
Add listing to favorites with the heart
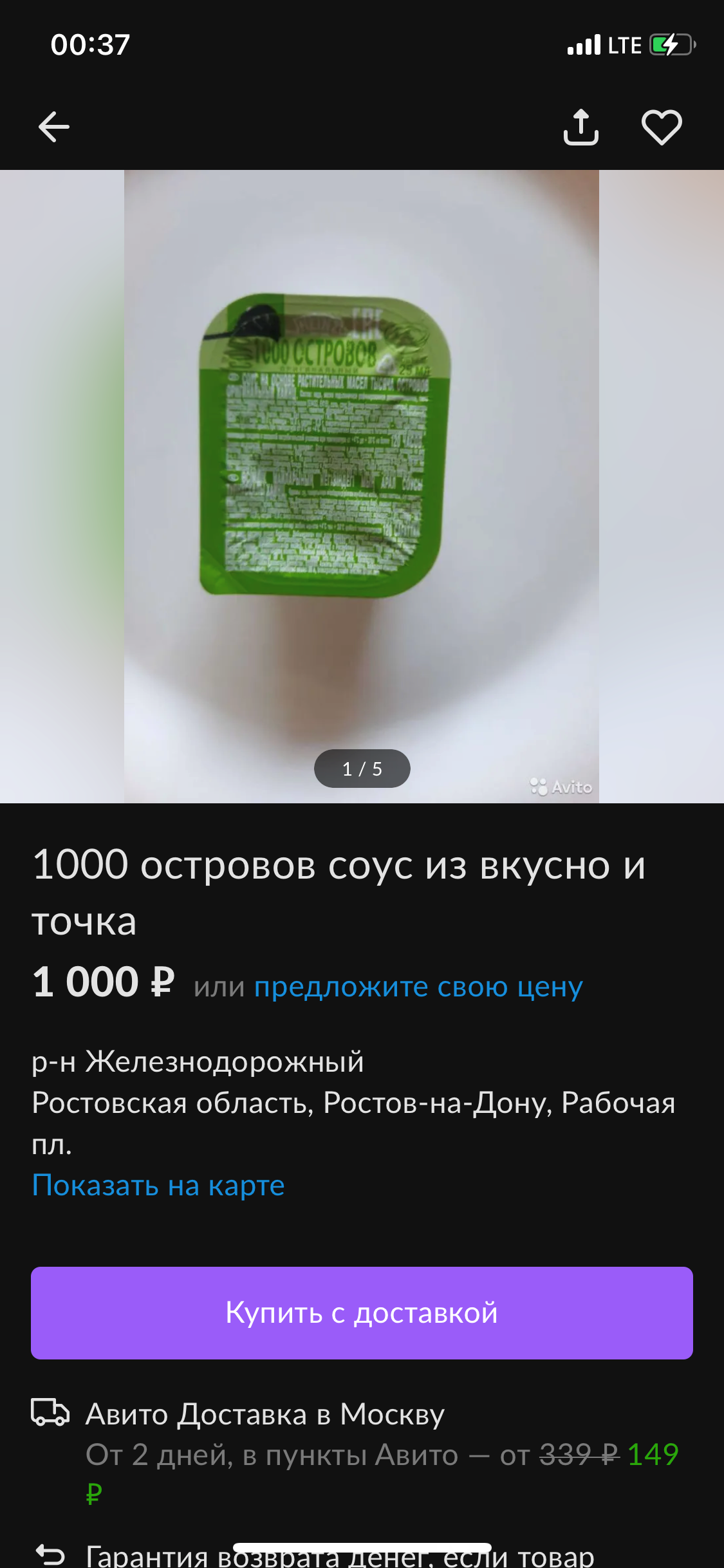point(662,127)
